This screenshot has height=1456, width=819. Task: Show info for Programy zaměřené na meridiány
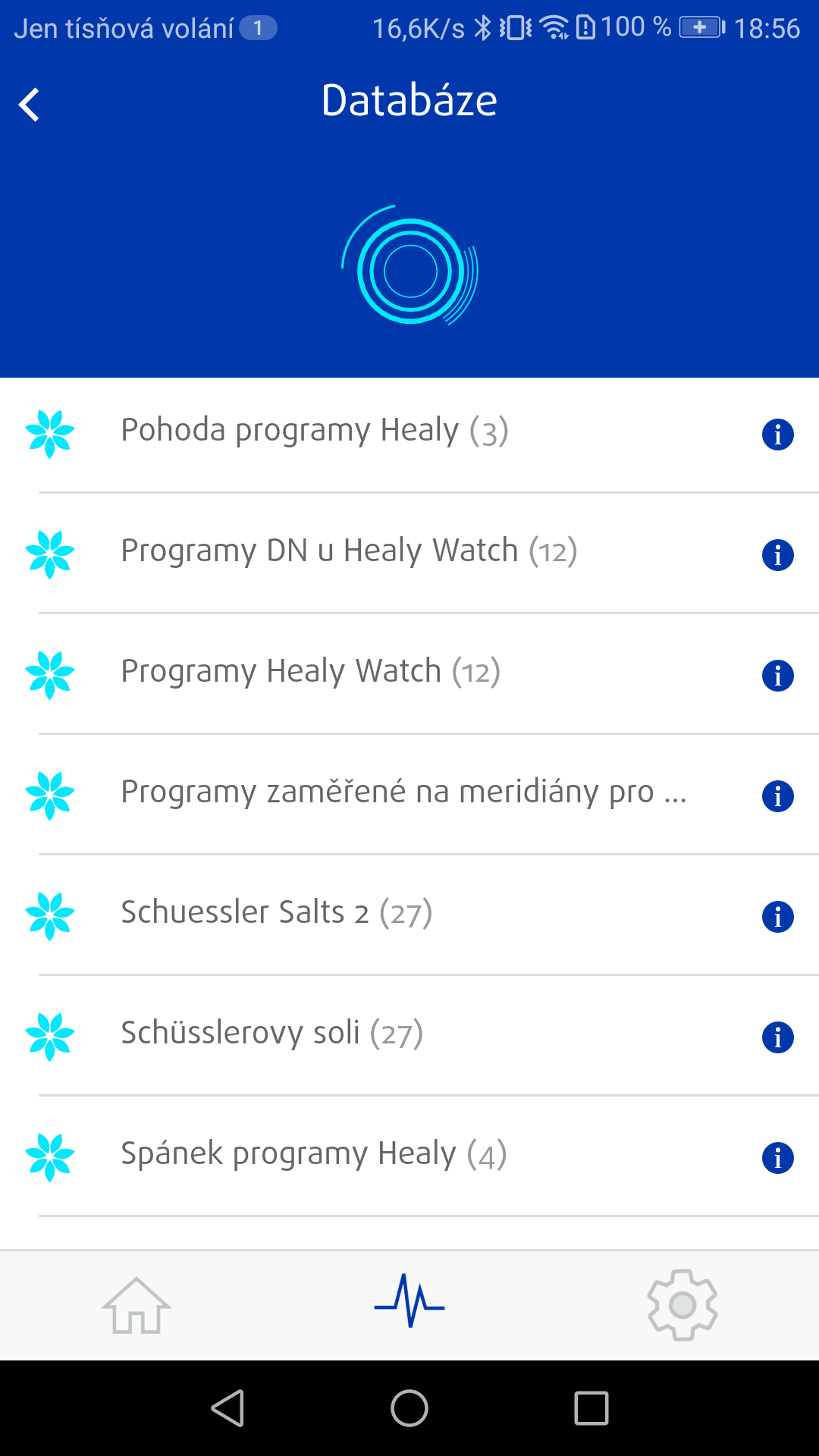pyautogui.click(x=777, y=796)
